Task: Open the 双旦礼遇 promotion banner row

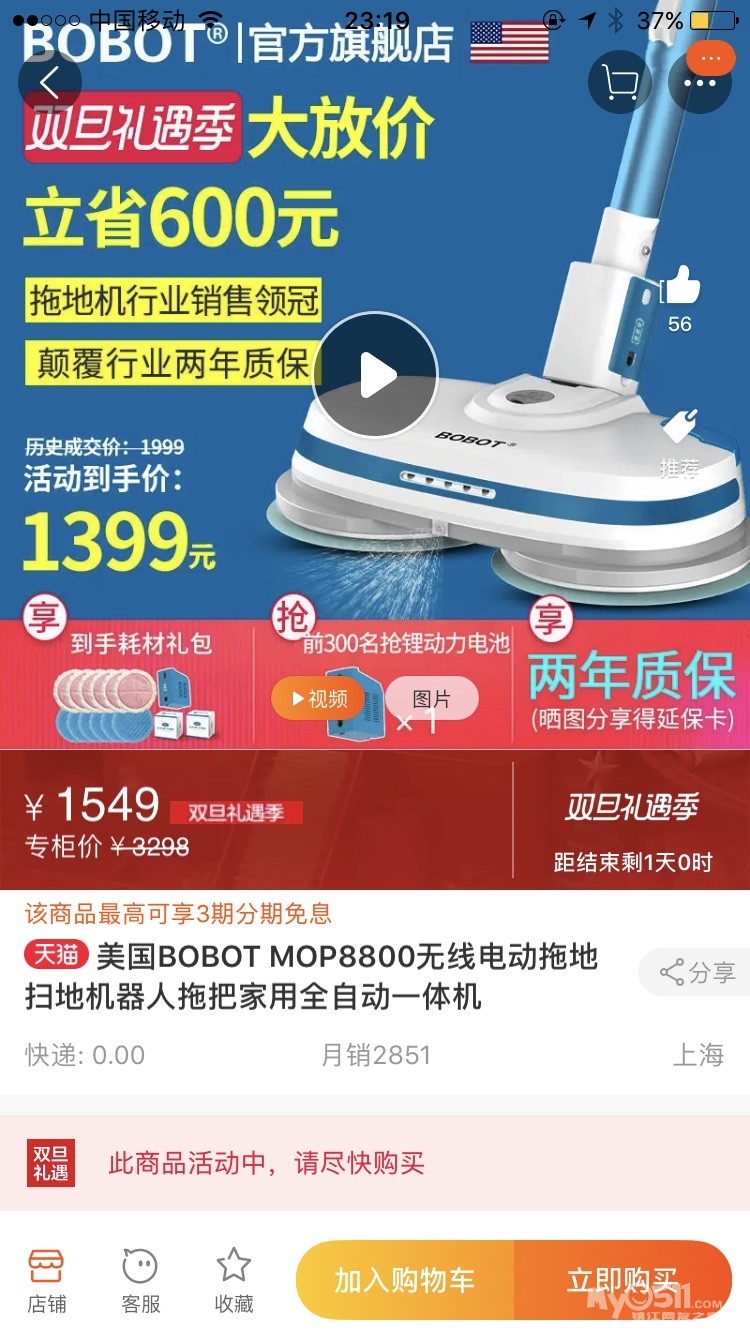Action: (375, 1163)
